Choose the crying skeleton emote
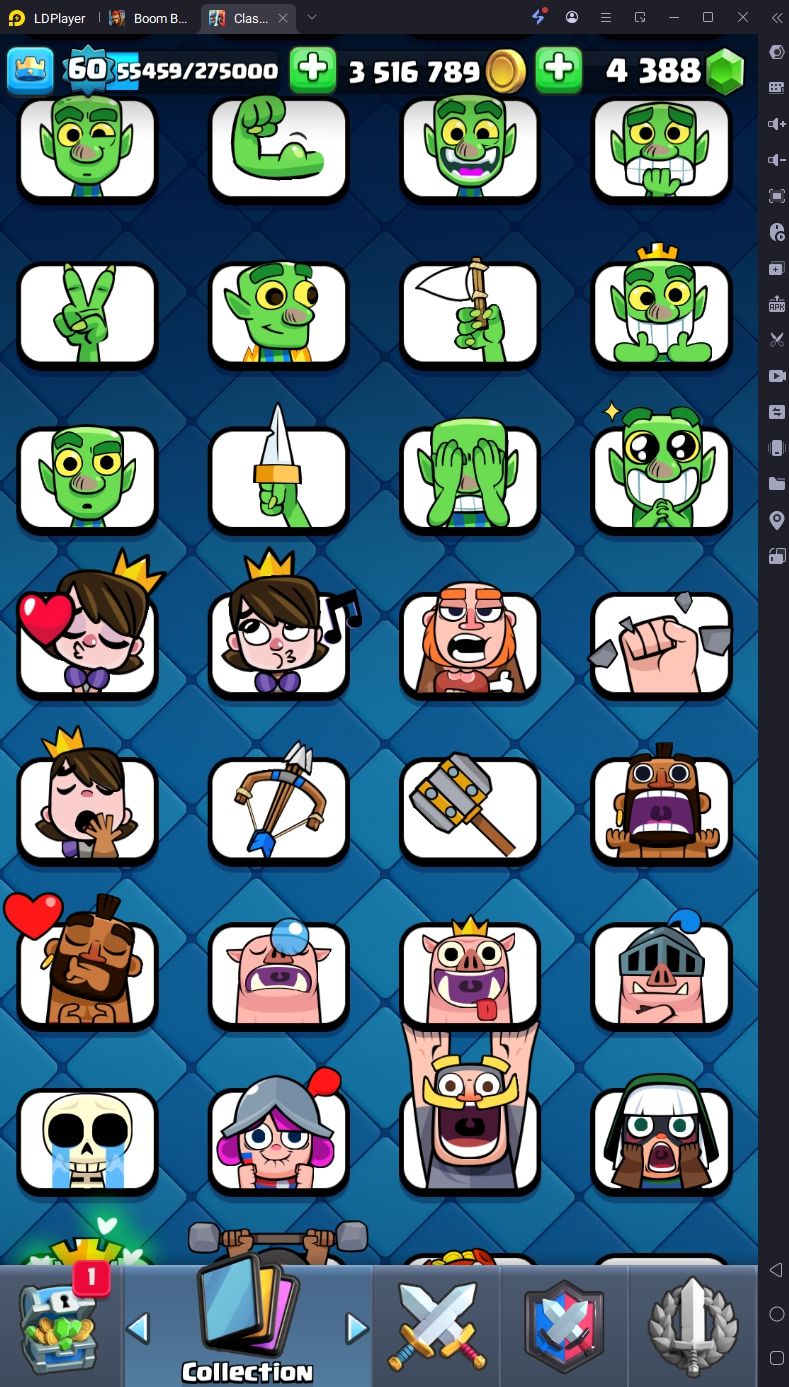Viewport: 789px width, 1387px height. (87, 1140)
